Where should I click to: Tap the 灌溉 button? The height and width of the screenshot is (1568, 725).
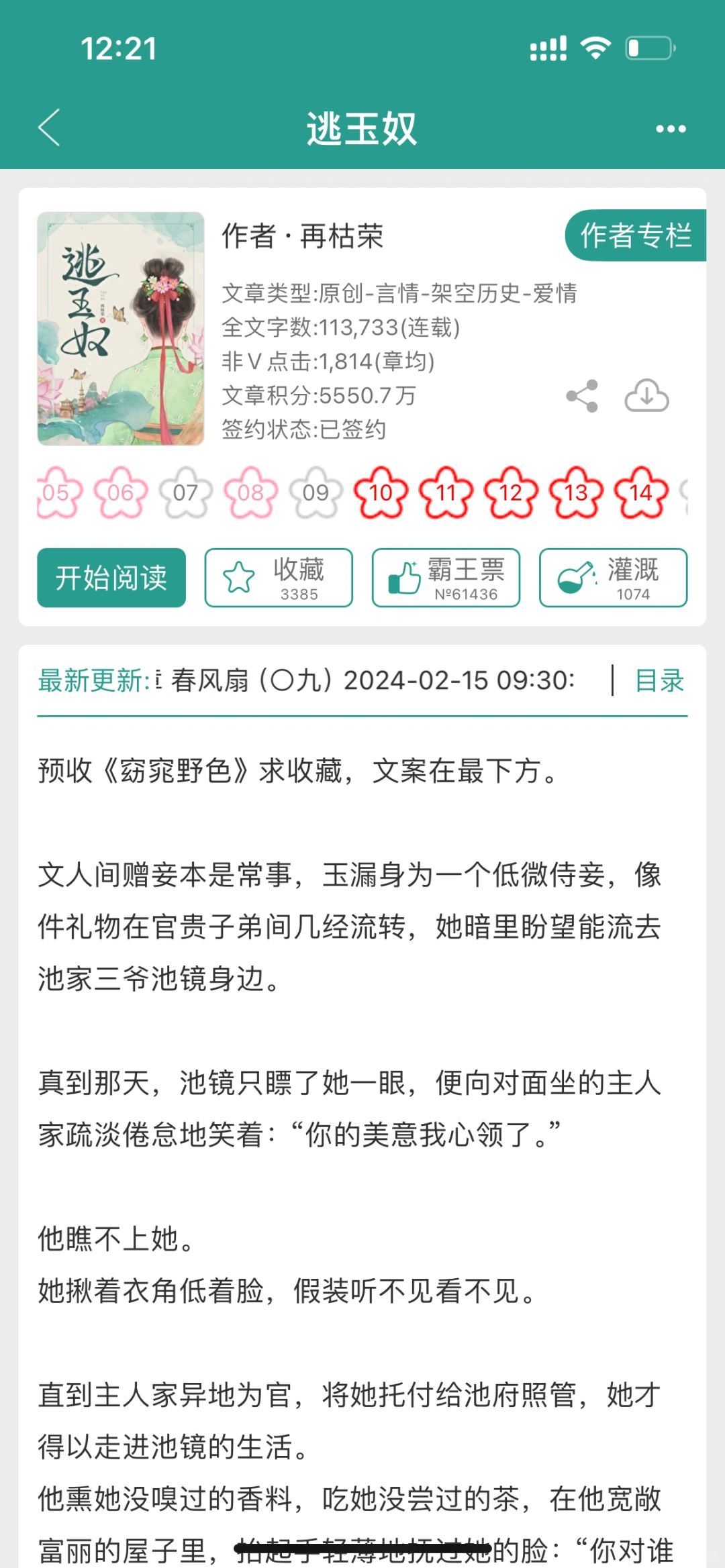point(613,578)
